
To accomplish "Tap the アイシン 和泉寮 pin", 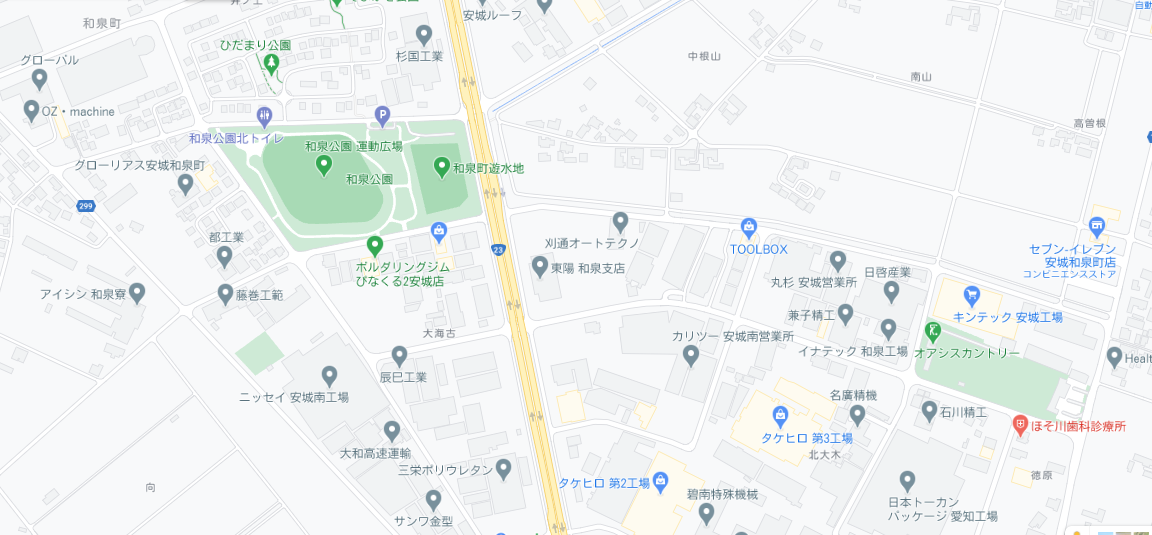I will tap(137, 292).
